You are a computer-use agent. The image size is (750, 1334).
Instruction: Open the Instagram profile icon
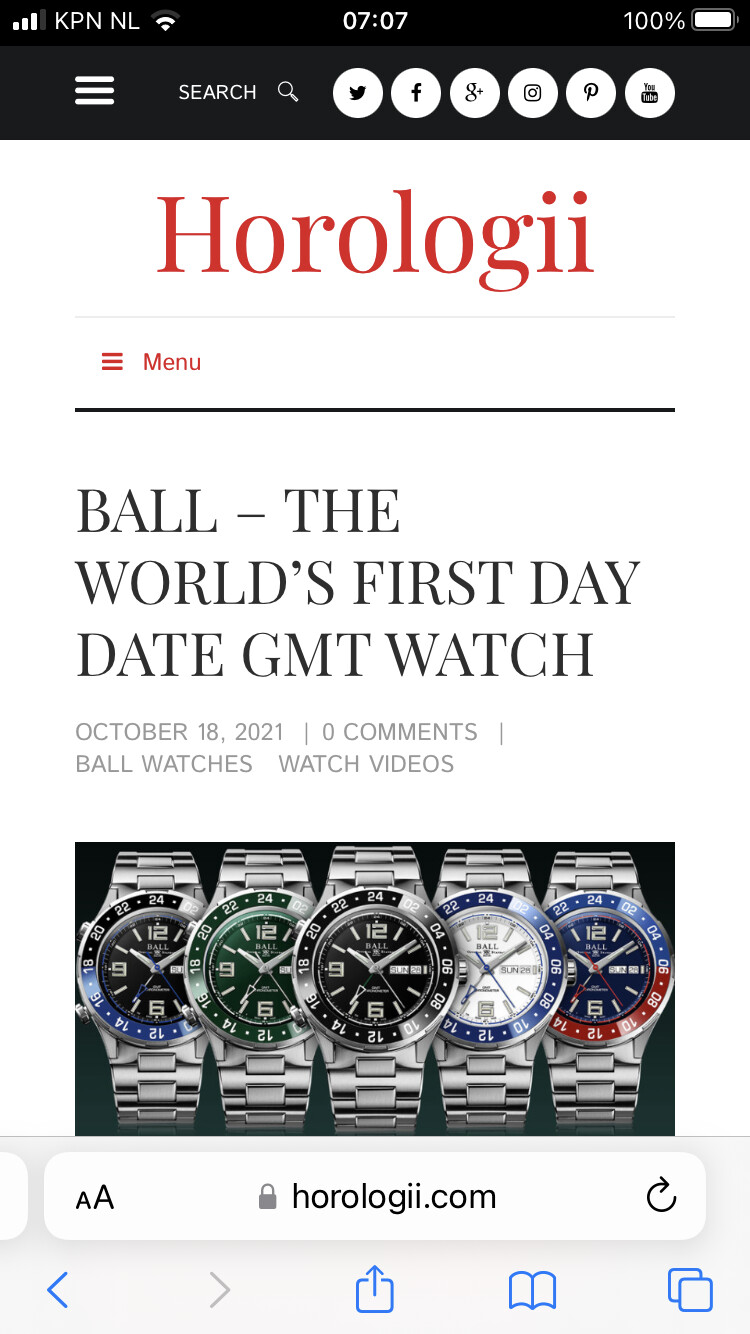pyautogui.click(x=533, y=93)
